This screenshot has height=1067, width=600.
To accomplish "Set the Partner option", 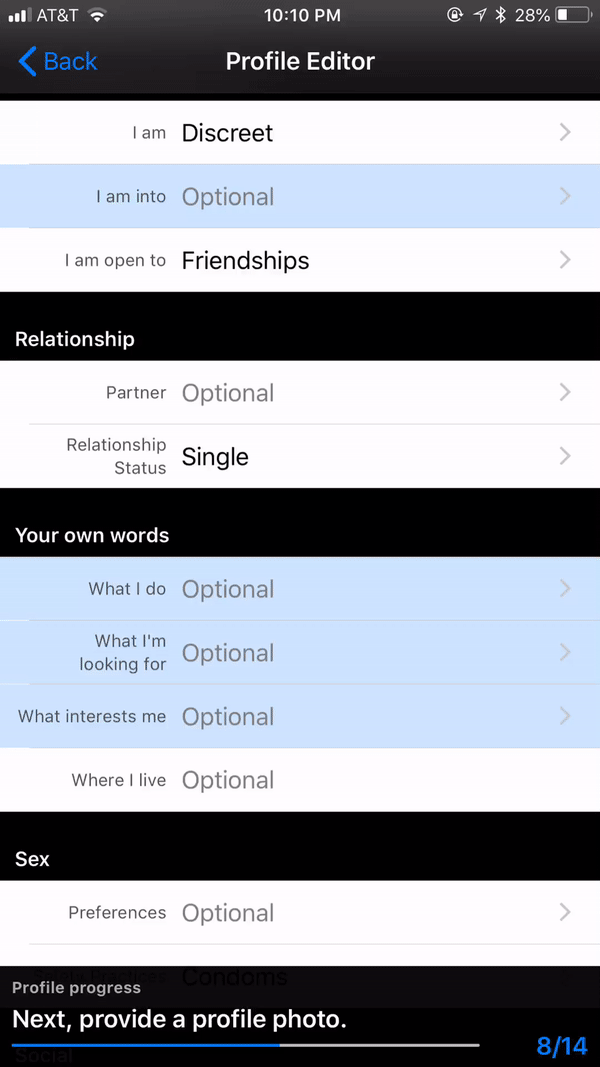I will pyautogui.click(x=300, y=393).
